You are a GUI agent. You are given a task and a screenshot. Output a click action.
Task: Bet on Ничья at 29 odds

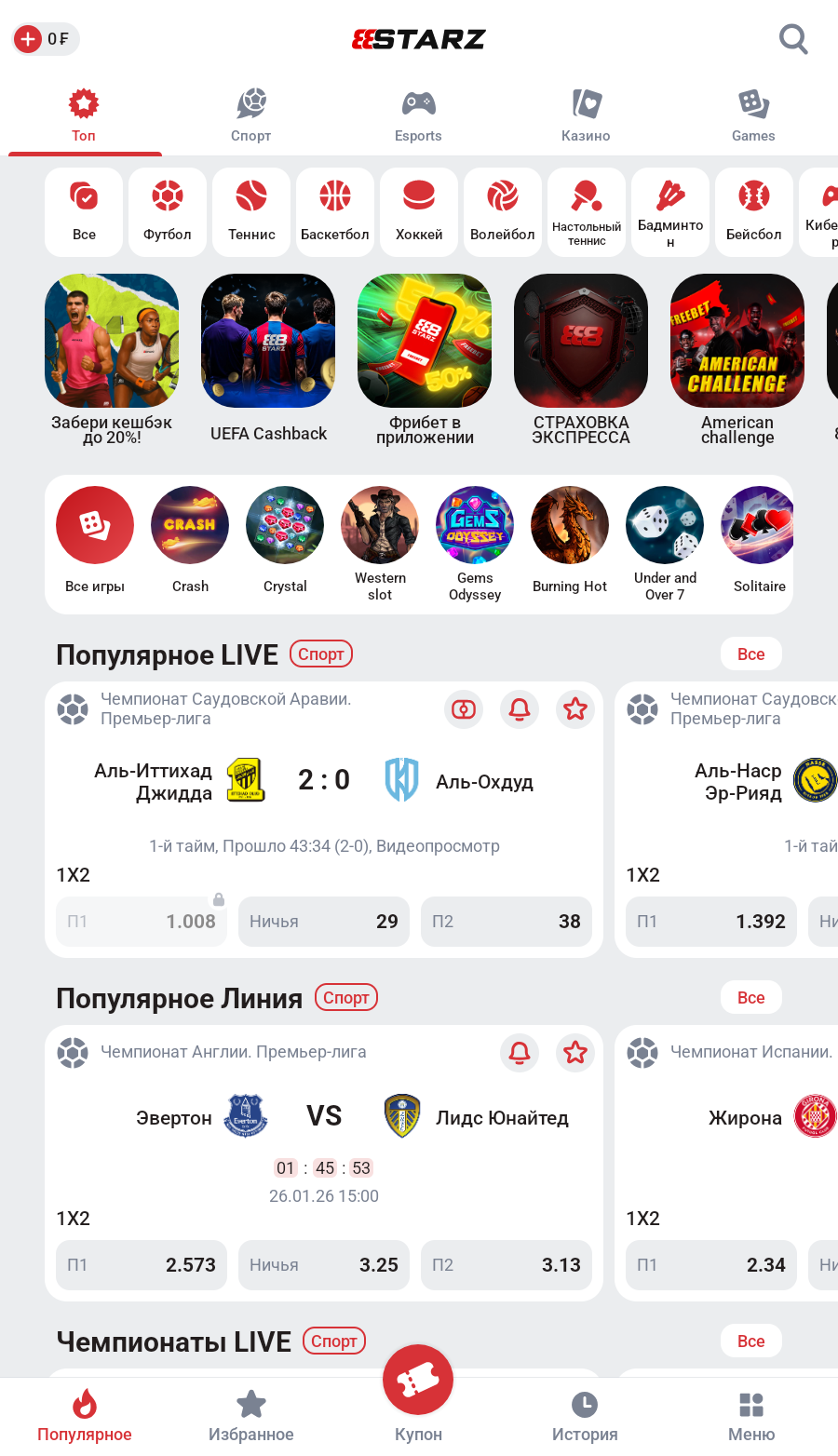[323, 922]
